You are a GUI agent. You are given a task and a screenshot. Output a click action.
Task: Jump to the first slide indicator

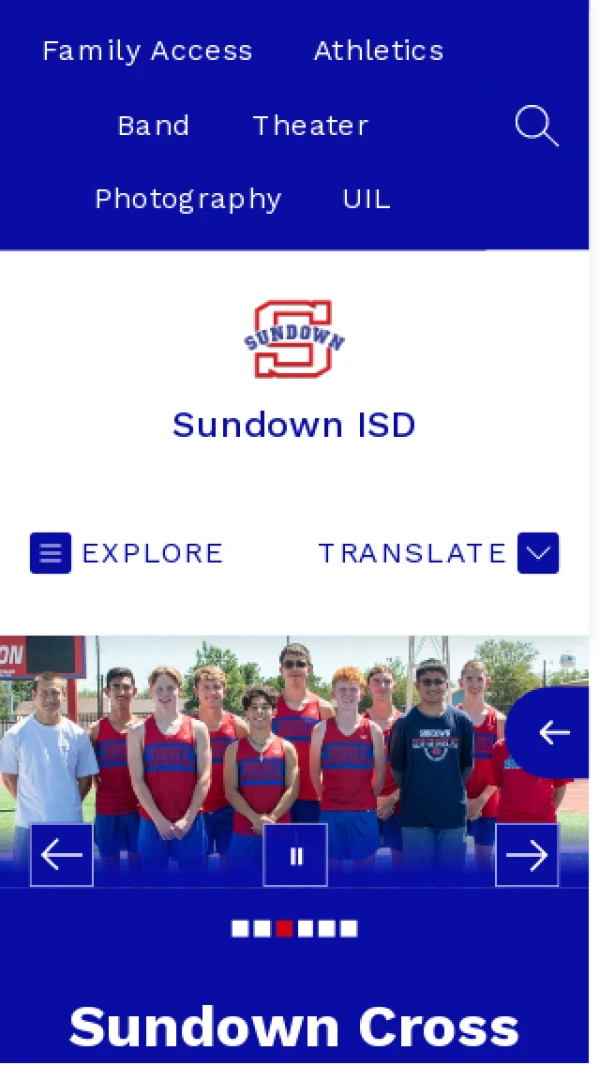click(240, 929)
